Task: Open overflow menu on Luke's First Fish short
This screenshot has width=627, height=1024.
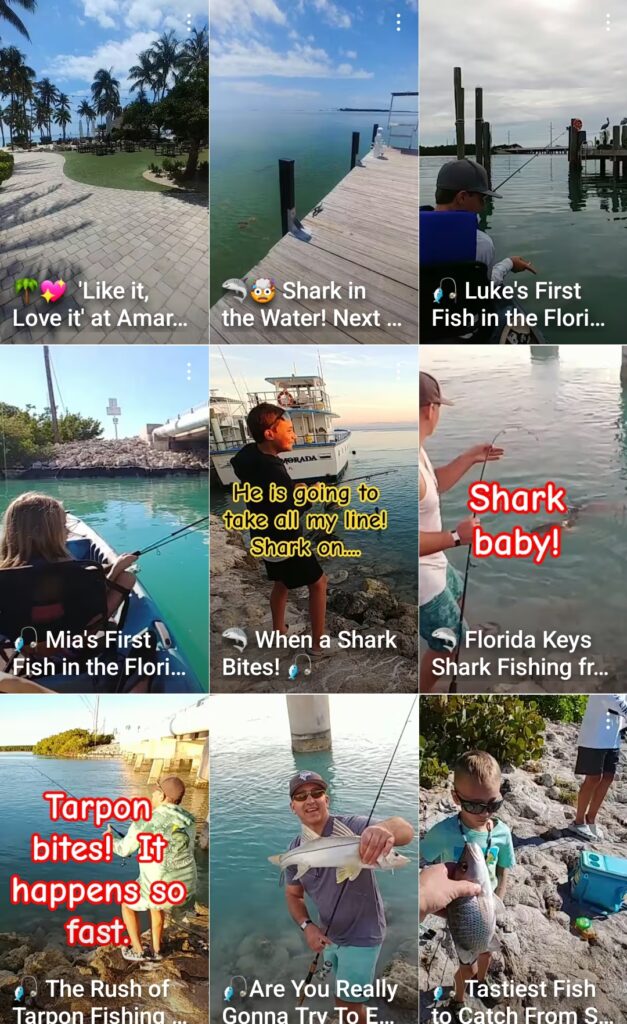Action: 607,23
